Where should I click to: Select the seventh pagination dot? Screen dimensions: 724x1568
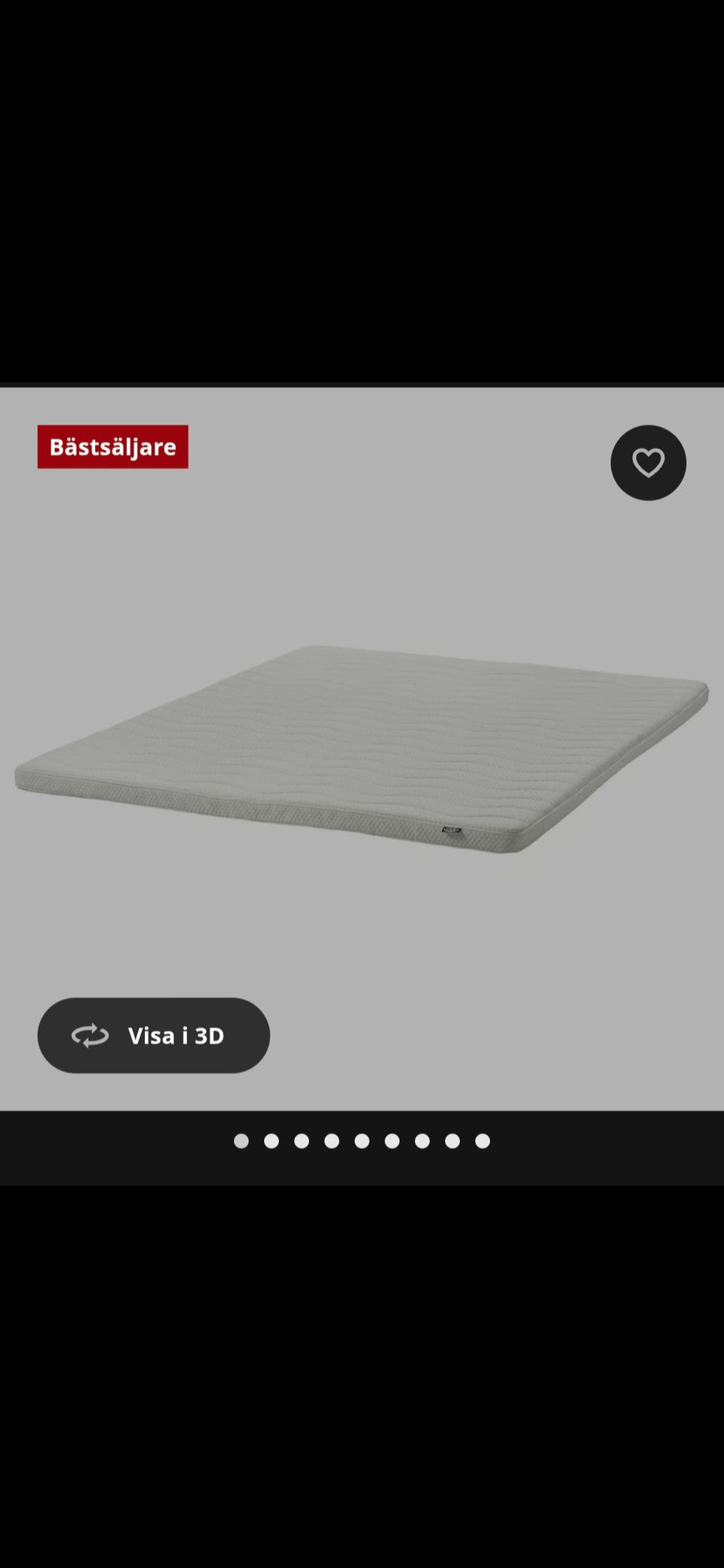pyautogui.click(x=421, y=1141)
